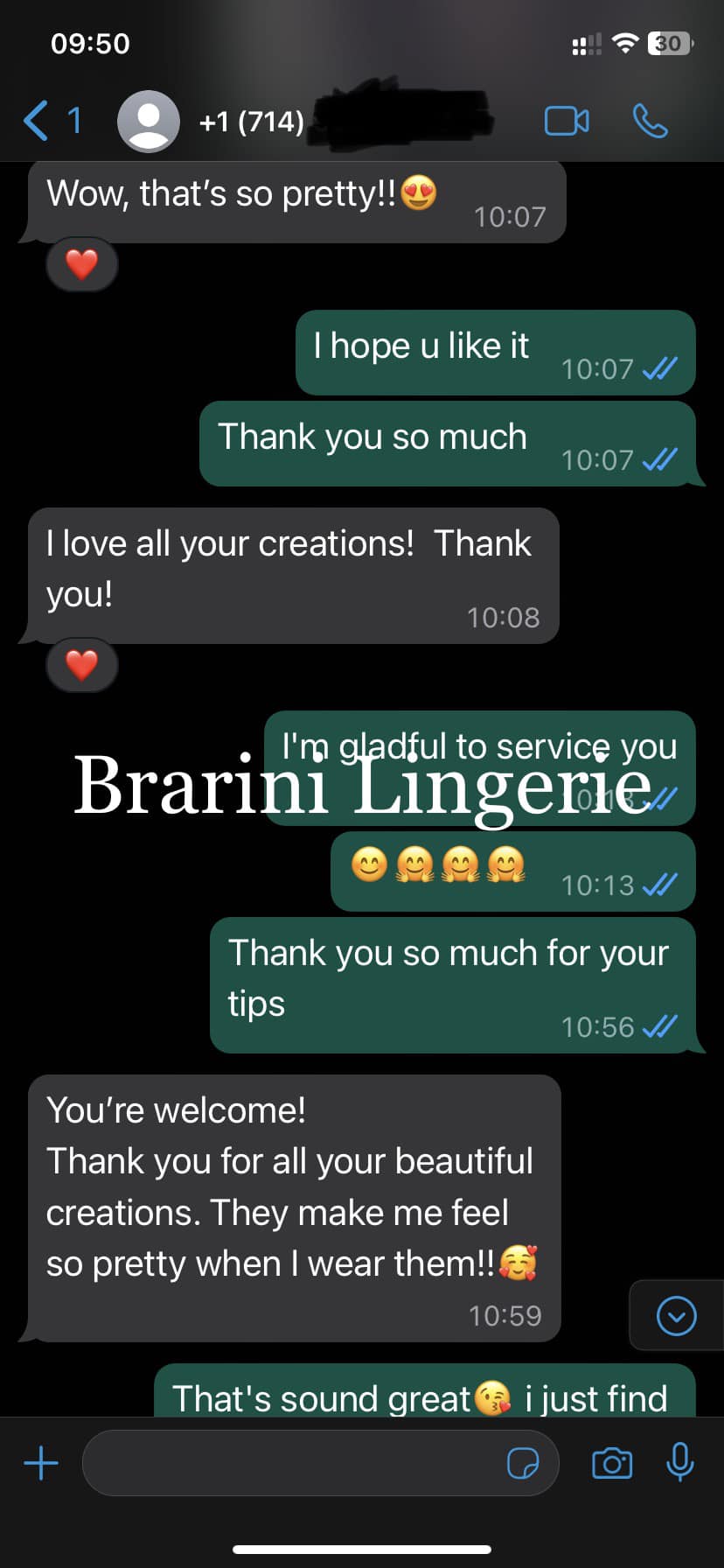Open the attachment plus menu
The image size is (724, 1568).
point(41,1462)
